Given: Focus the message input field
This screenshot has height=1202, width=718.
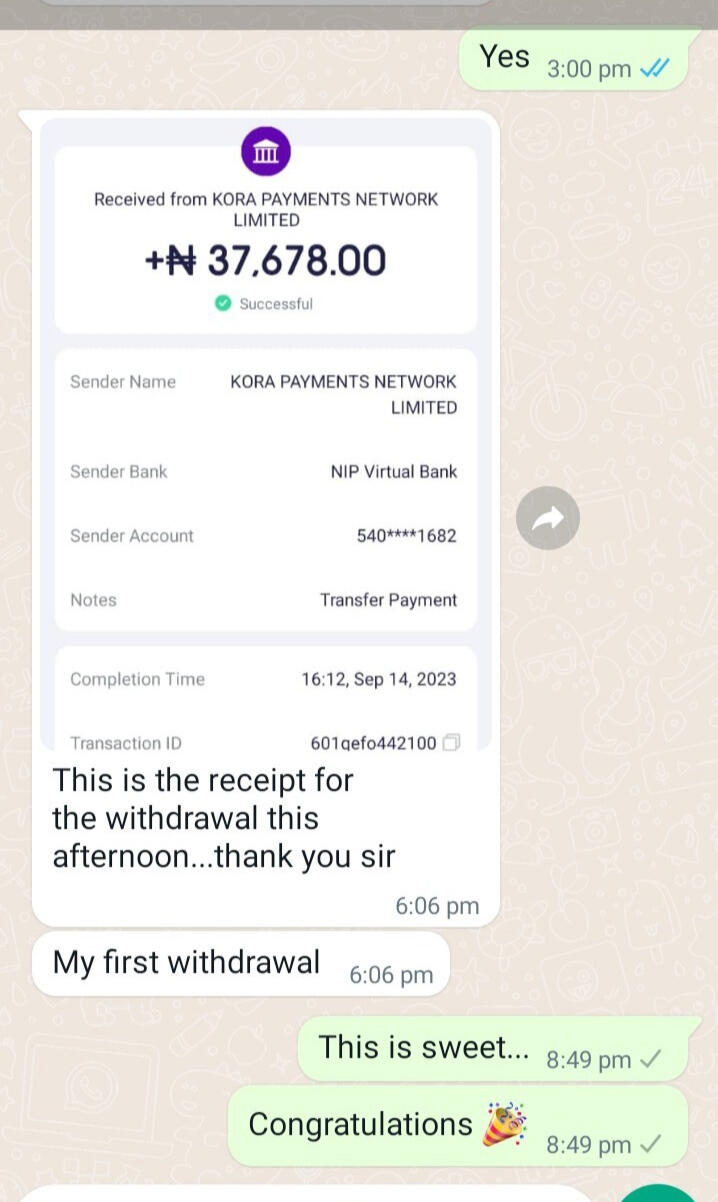Looking at the screenshot, I should pyautogui.click(x=300, y=1194).
